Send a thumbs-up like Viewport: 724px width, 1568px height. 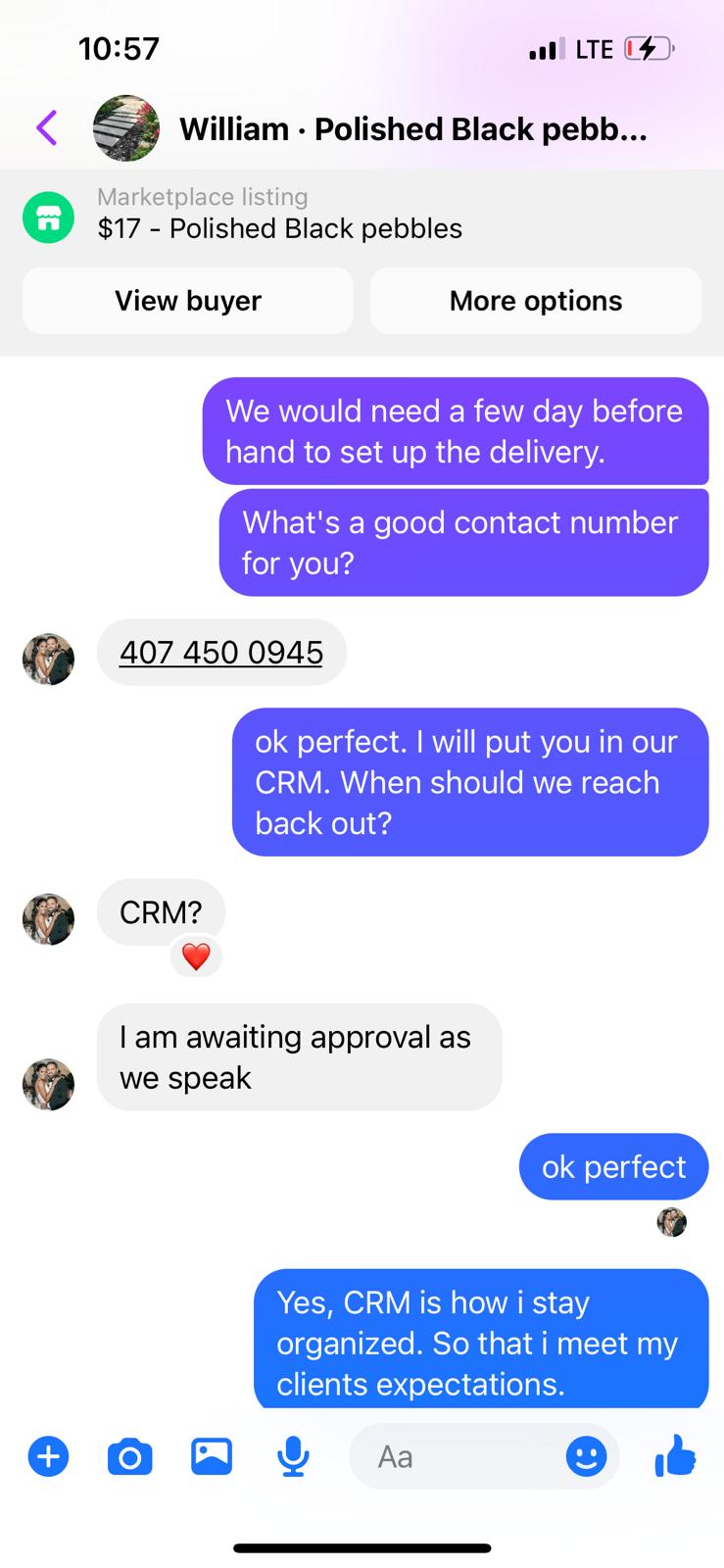tap(675, 1455)
